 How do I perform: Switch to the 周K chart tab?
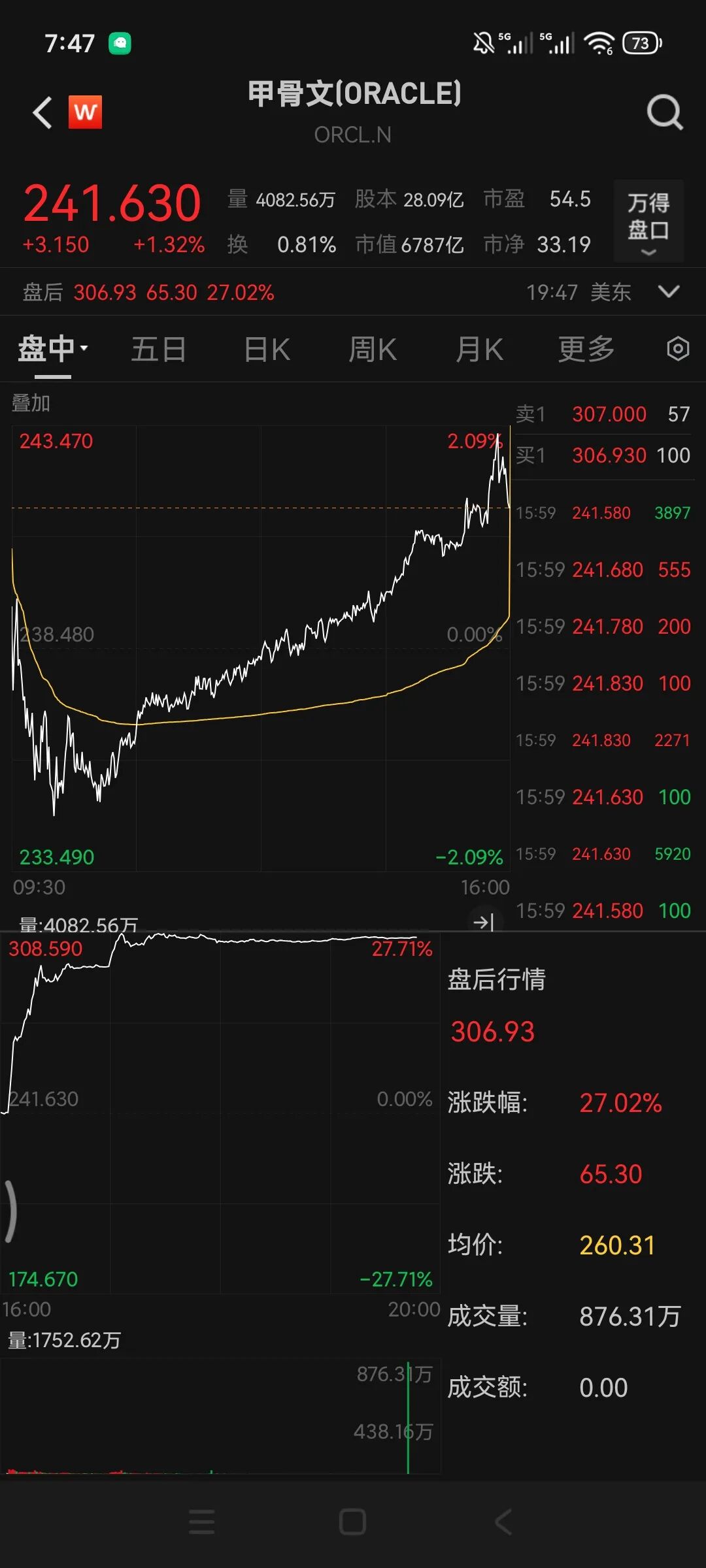373,349
